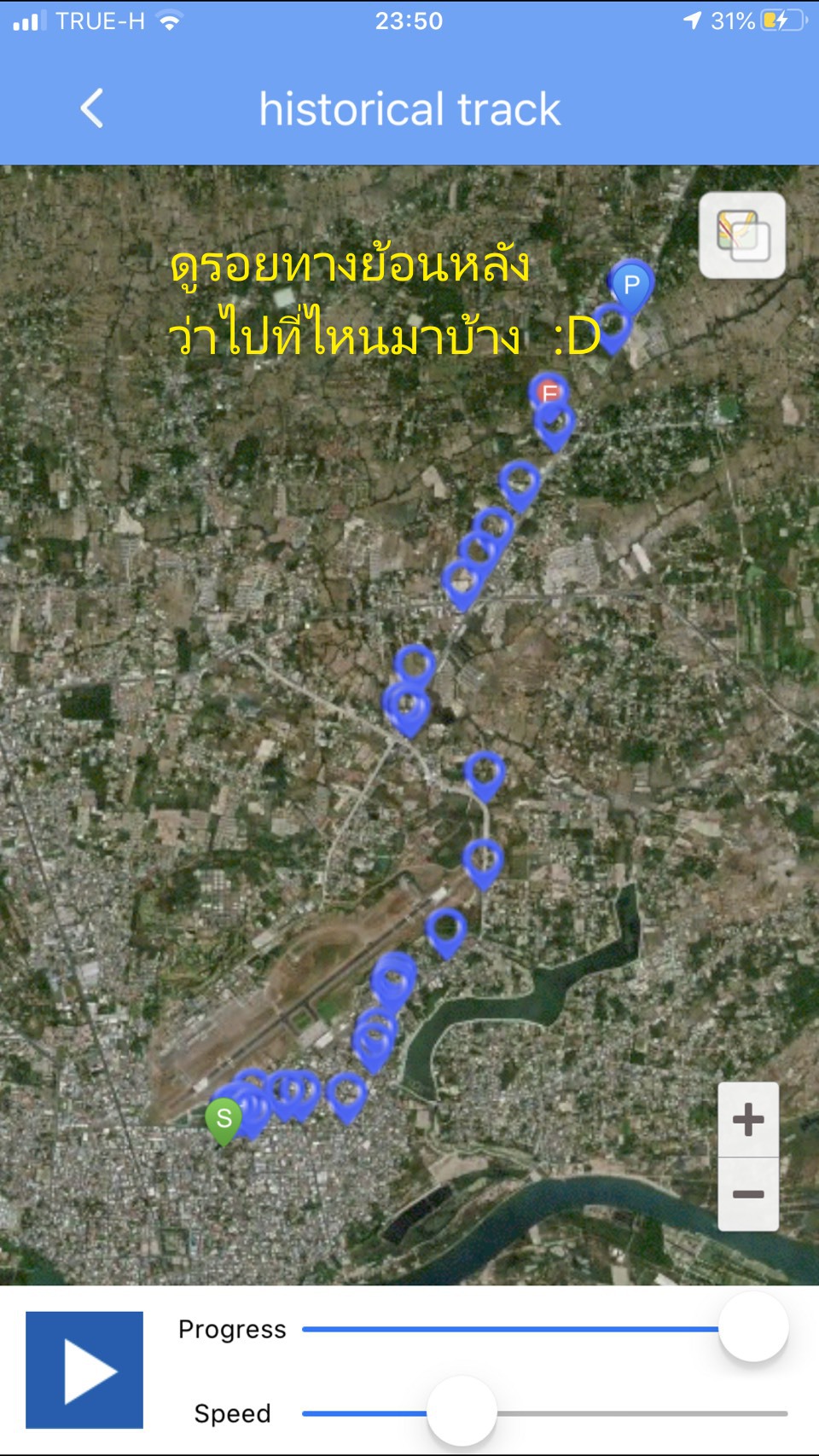Select the P parking marker

click(631, 285)
